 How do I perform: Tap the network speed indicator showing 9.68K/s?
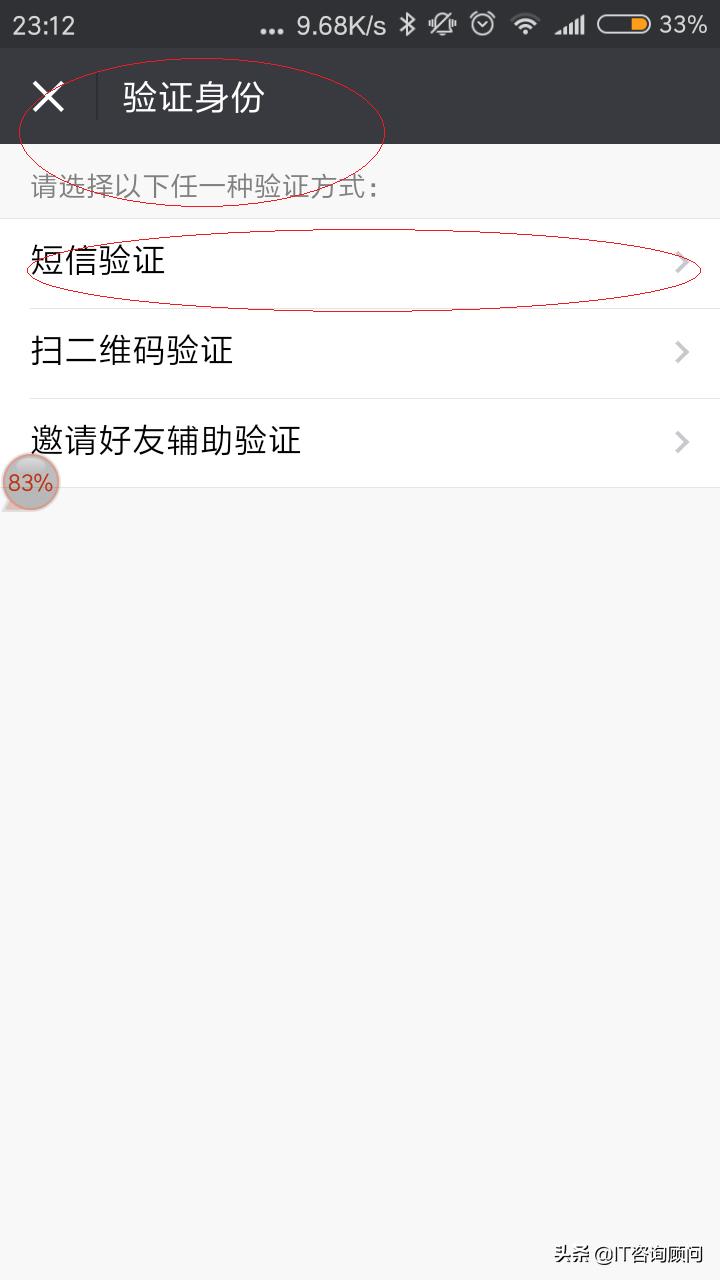(343, 25)
